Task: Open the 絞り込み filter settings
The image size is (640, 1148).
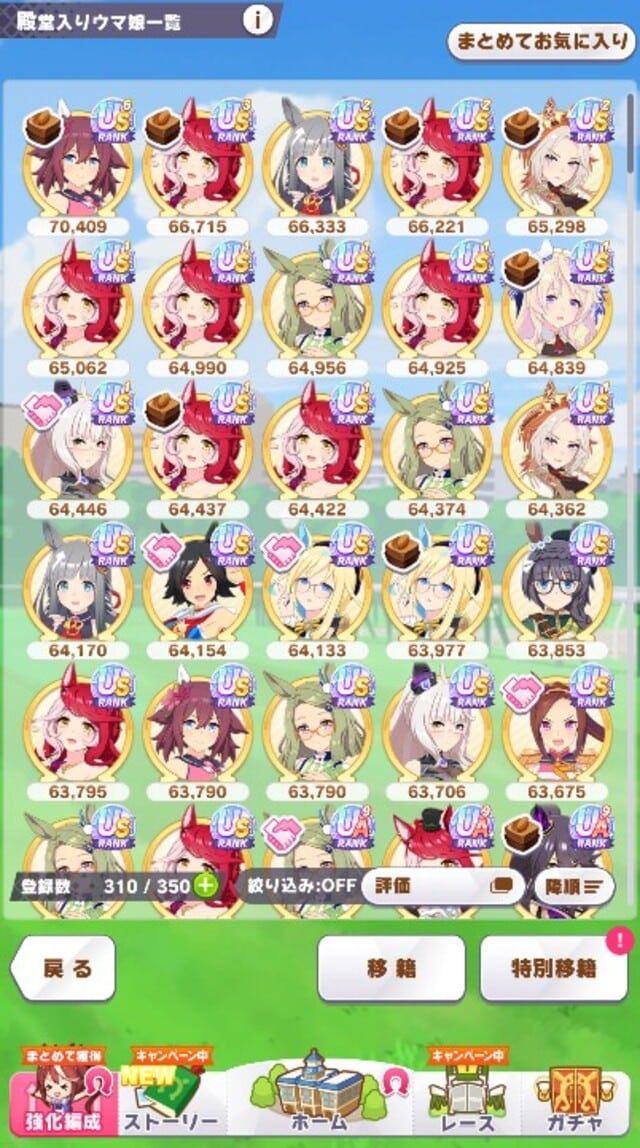Action: coord(297,885)
